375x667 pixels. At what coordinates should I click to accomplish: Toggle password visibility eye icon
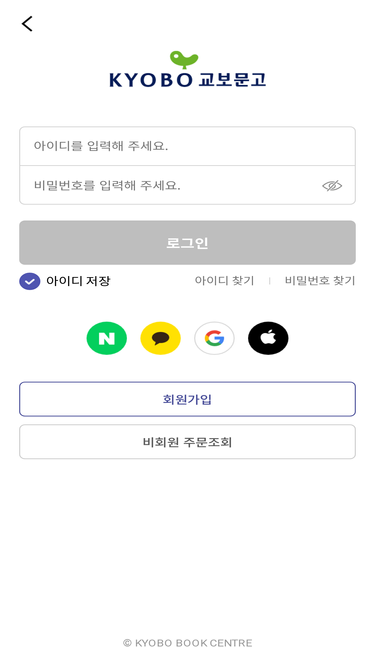(x=332, y=185)
